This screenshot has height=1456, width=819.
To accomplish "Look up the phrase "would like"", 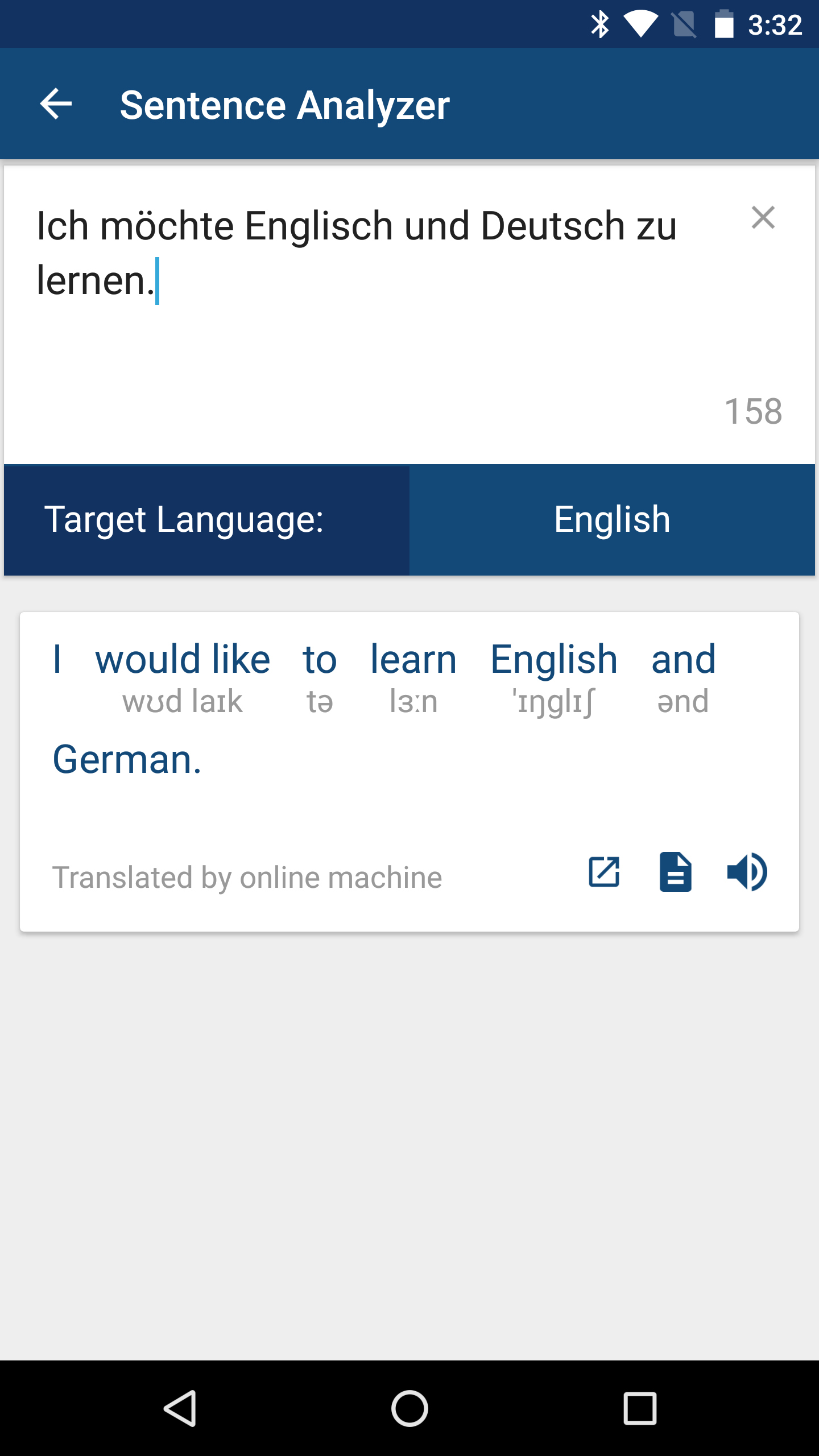I will coord(182,660).
